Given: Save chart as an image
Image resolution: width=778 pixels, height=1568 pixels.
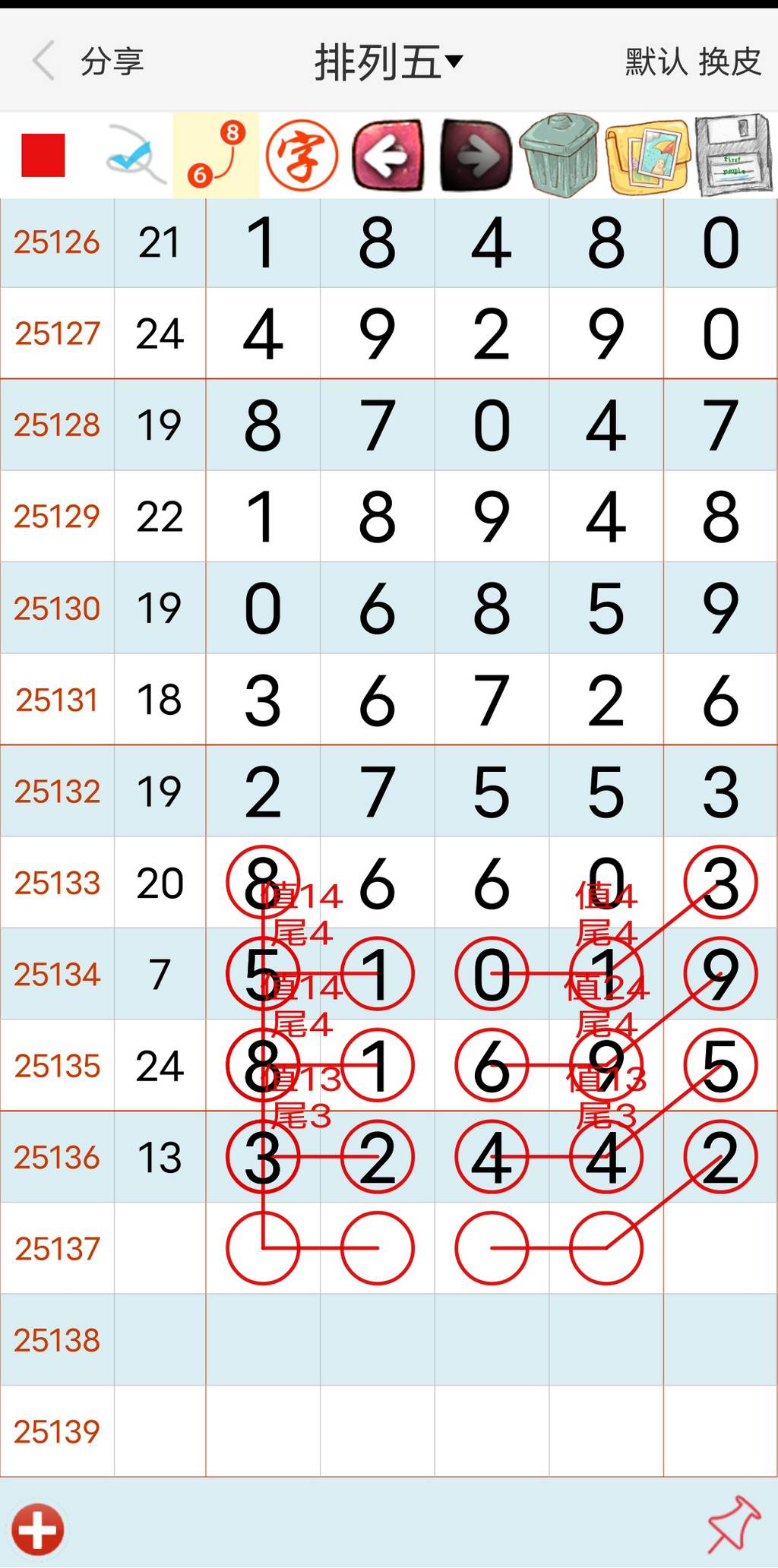Looking at the screenshot, I should tap(650, 156).
